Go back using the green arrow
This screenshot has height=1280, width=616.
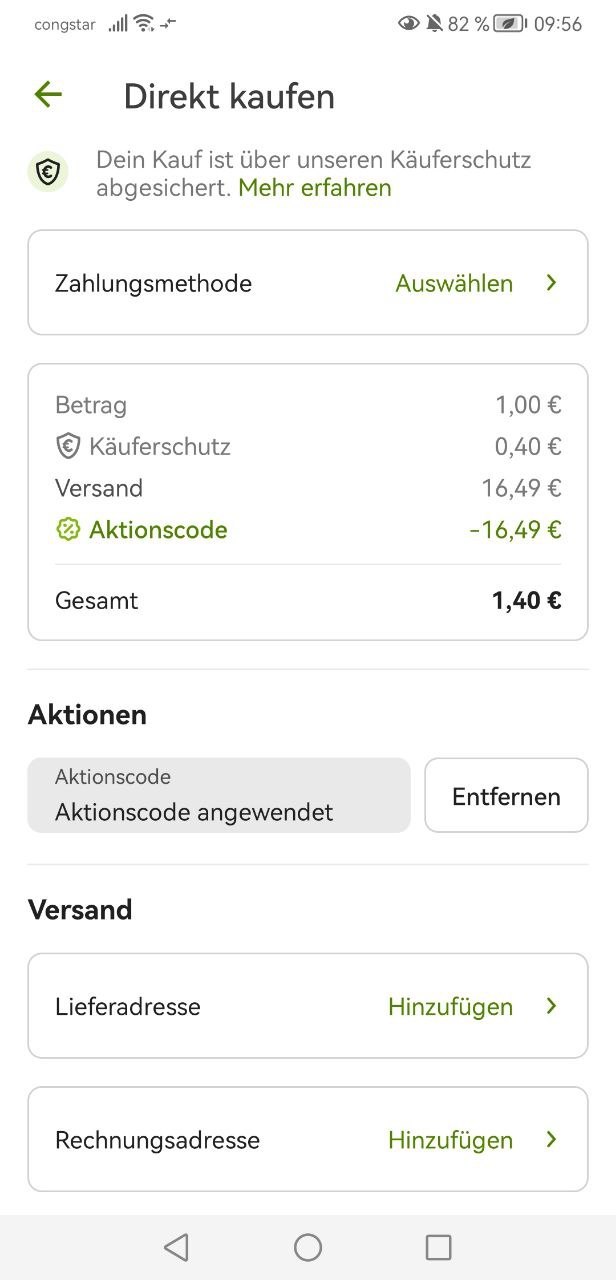click(48, 94)
